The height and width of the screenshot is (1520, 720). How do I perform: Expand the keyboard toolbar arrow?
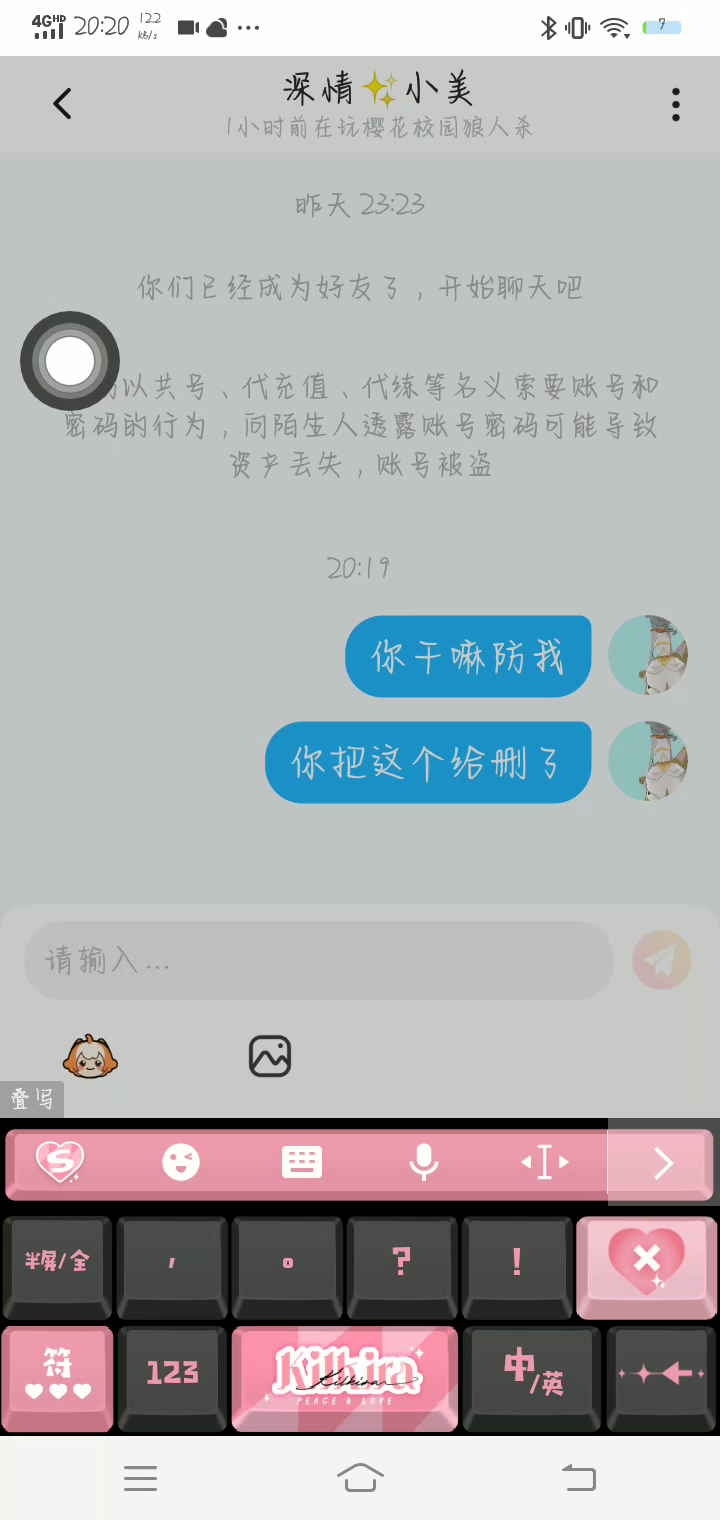(x=662, y=1162)
